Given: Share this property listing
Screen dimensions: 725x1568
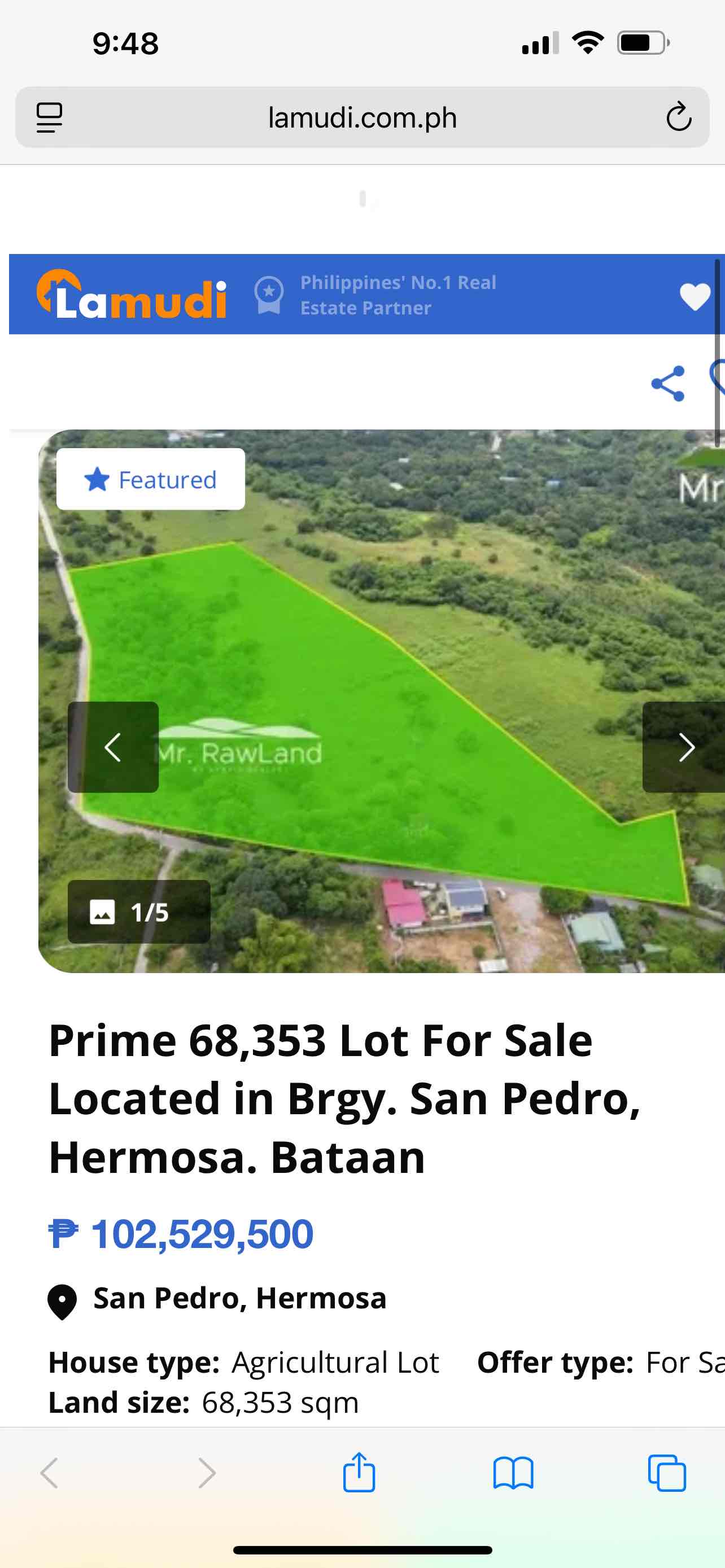Looking at the screenshot, I should (668, 383).
